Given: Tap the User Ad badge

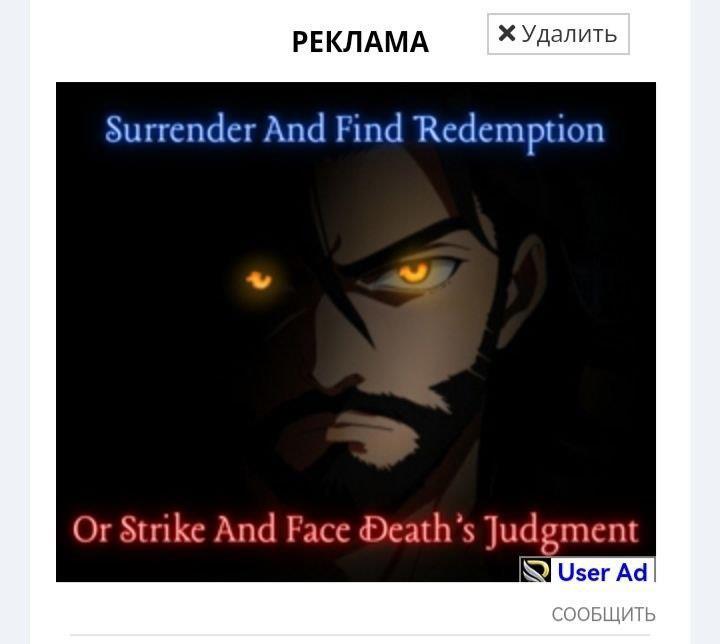Looking at the screenshot, I should pos(587,571).
